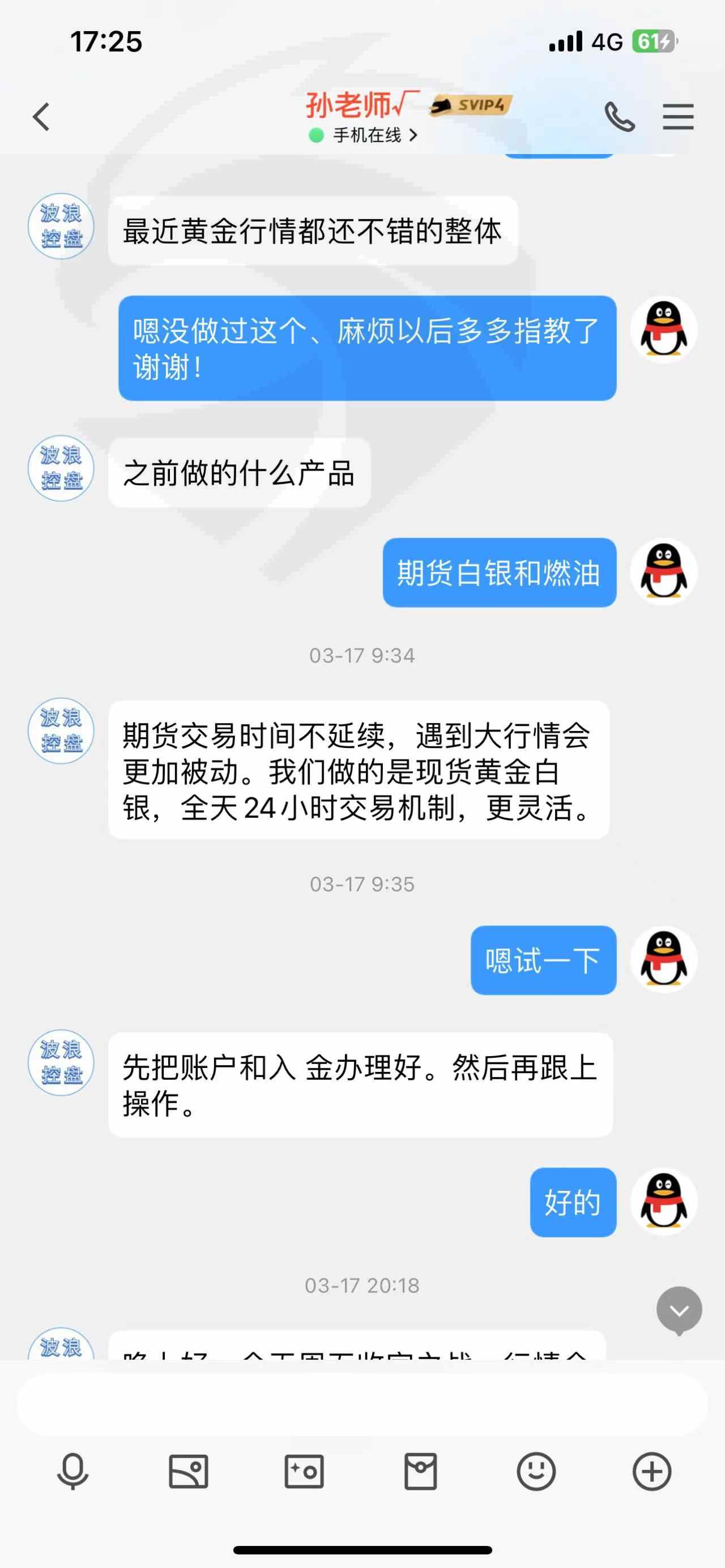Send a red packet
Screen dimensions: 725x1568
(421, 1472)
